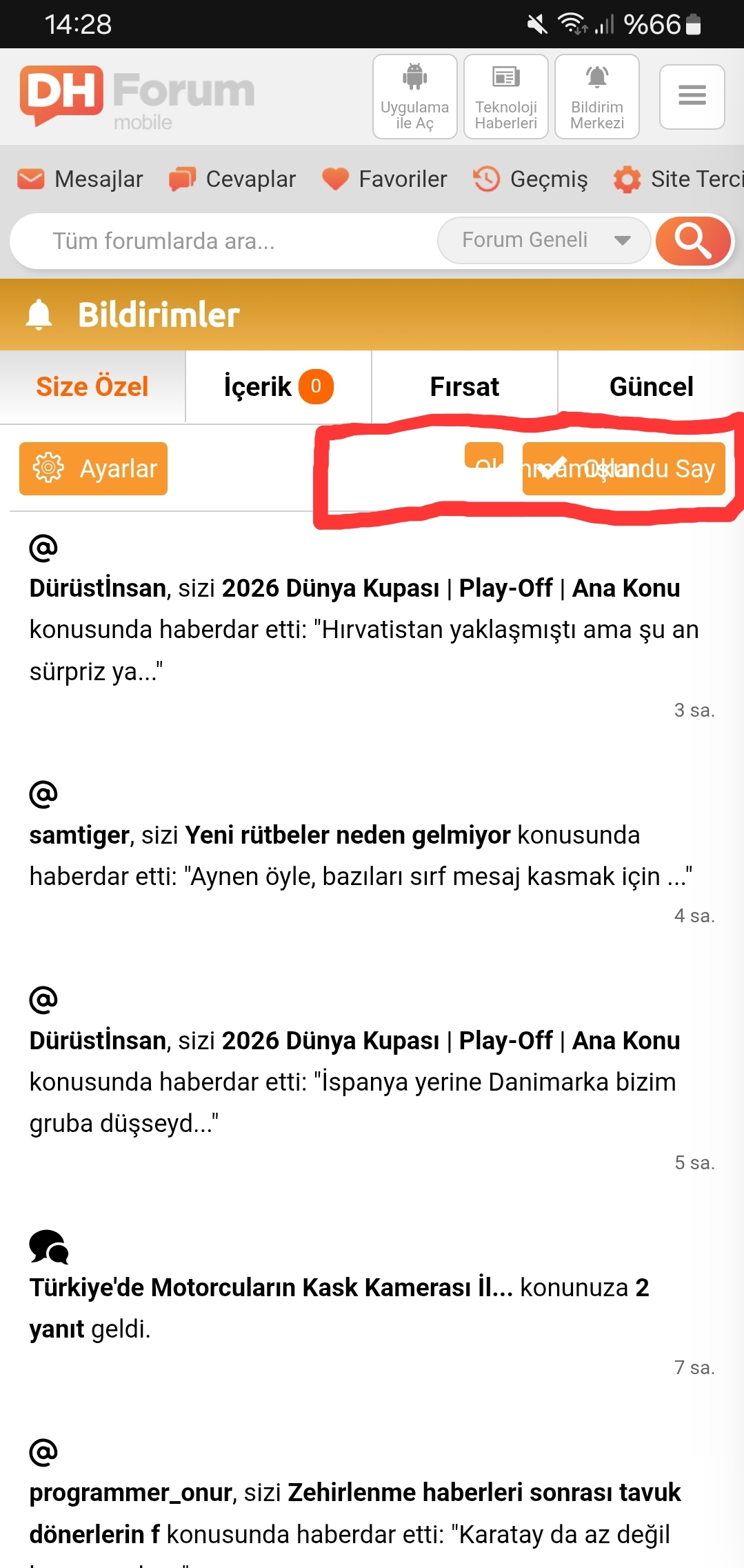This screenshot has width=744, height=1568.
Task: Switch to the Güncel tab
Action: pyautogui.click(x=651, y=387)
